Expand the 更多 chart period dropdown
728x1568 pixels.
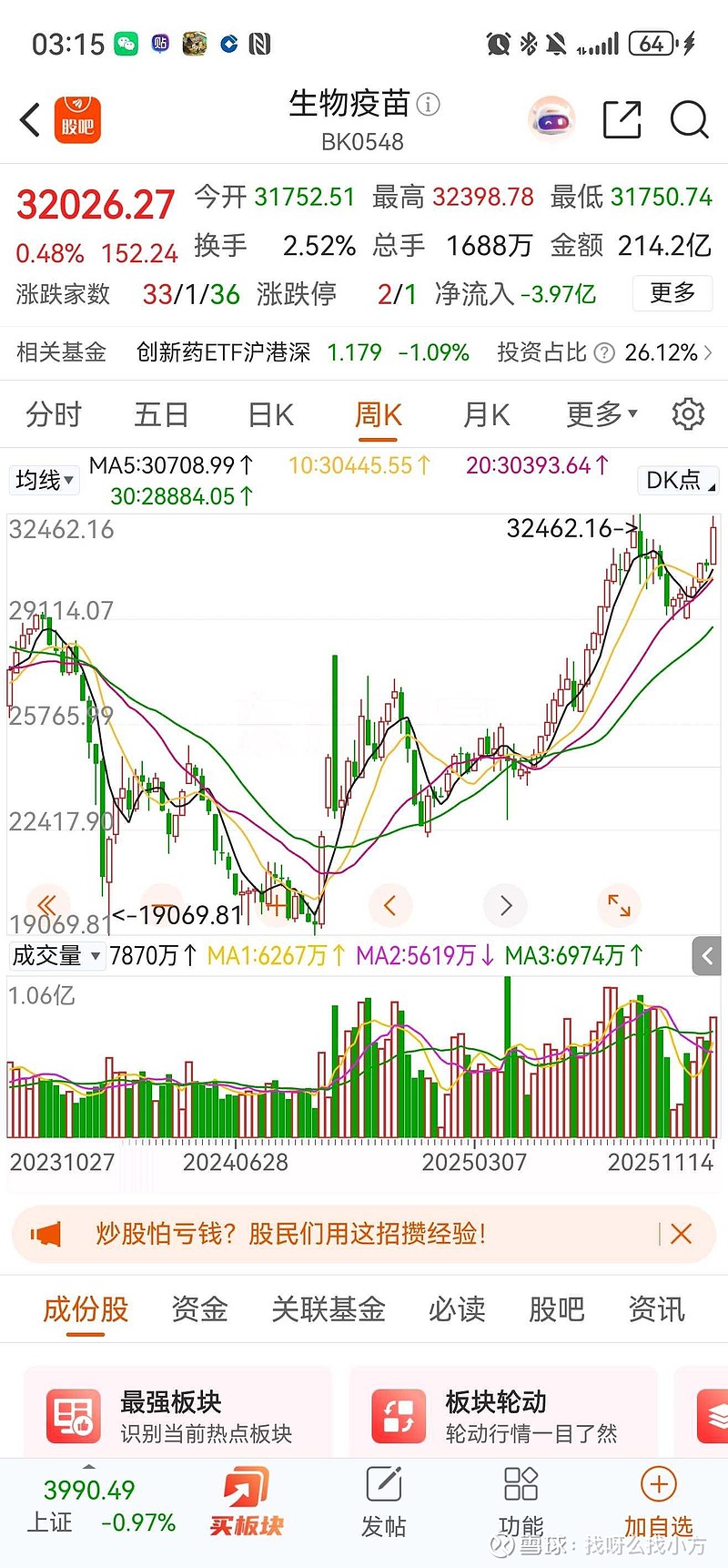click(x=596, y=413)
